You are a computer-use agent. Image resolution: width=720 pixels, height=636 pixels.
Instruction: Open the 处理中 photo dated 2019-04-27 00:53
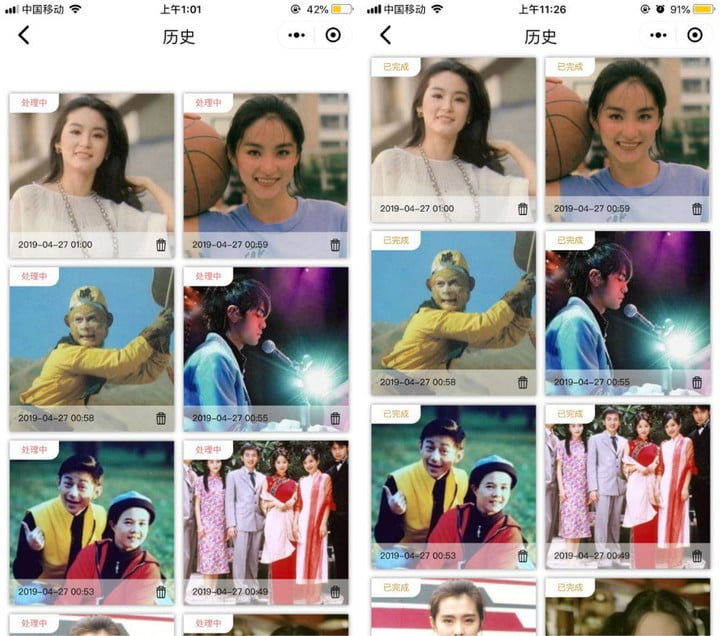coord(91,510)
